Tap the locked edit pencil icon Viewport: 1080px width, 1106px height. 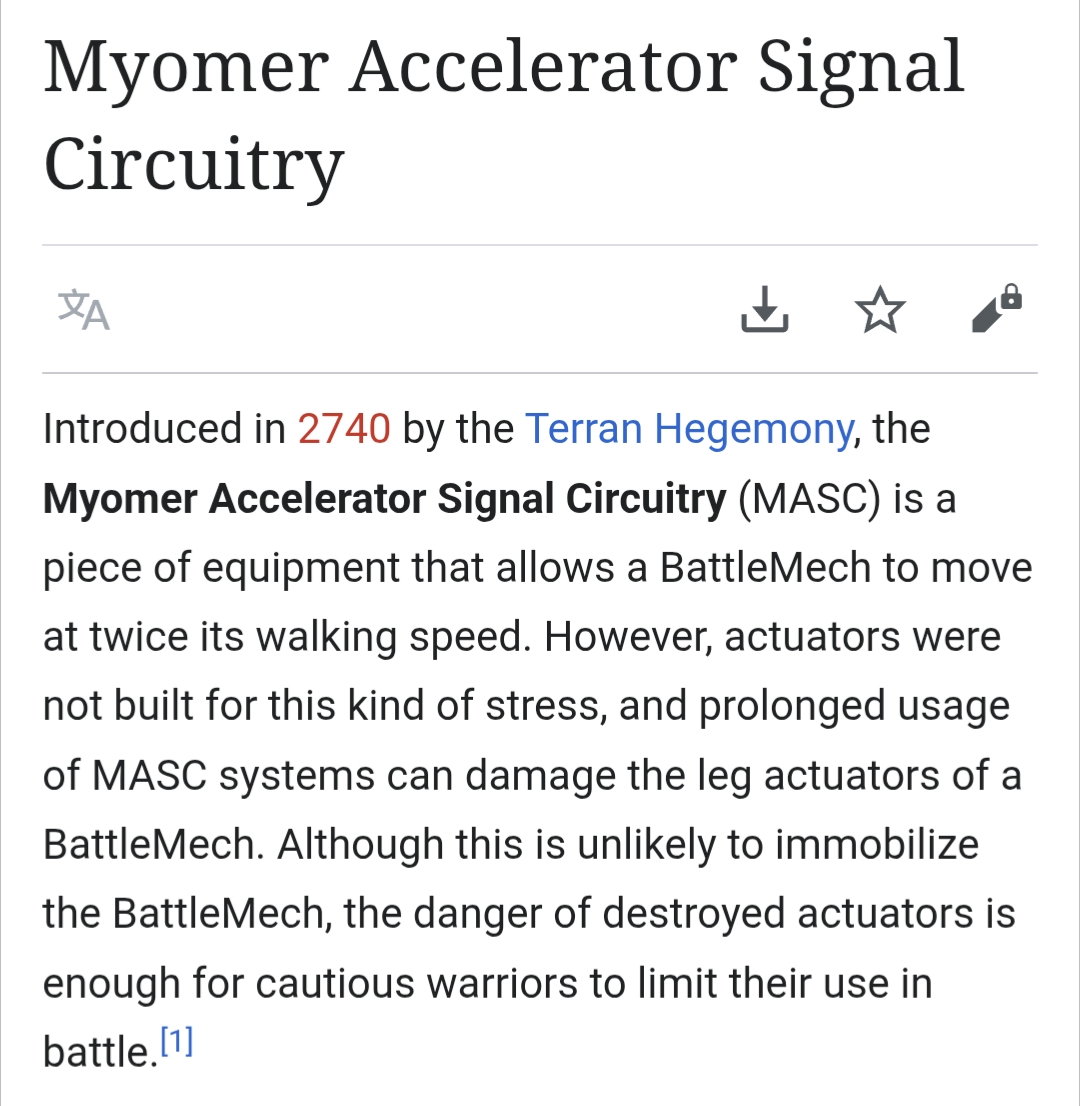996,310
